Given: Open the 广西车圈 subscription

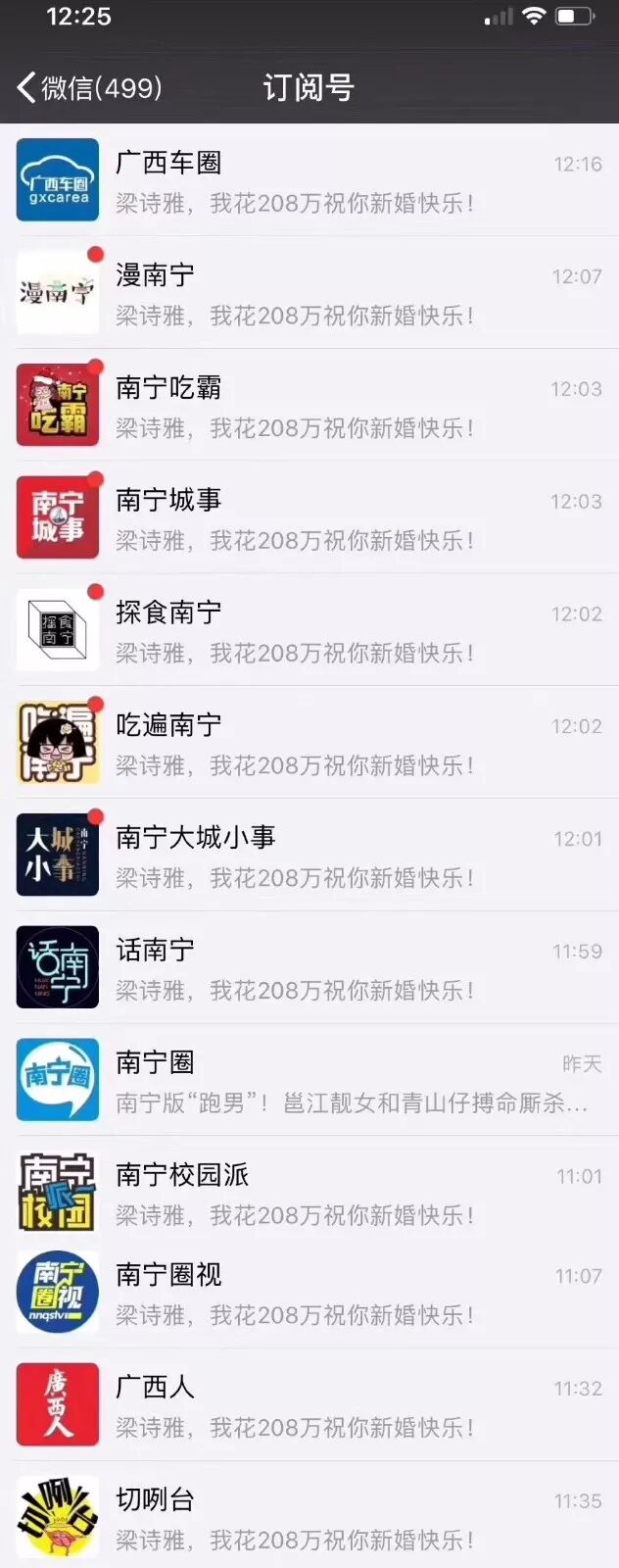Looking at the screenshot, I should pos(309,181).
